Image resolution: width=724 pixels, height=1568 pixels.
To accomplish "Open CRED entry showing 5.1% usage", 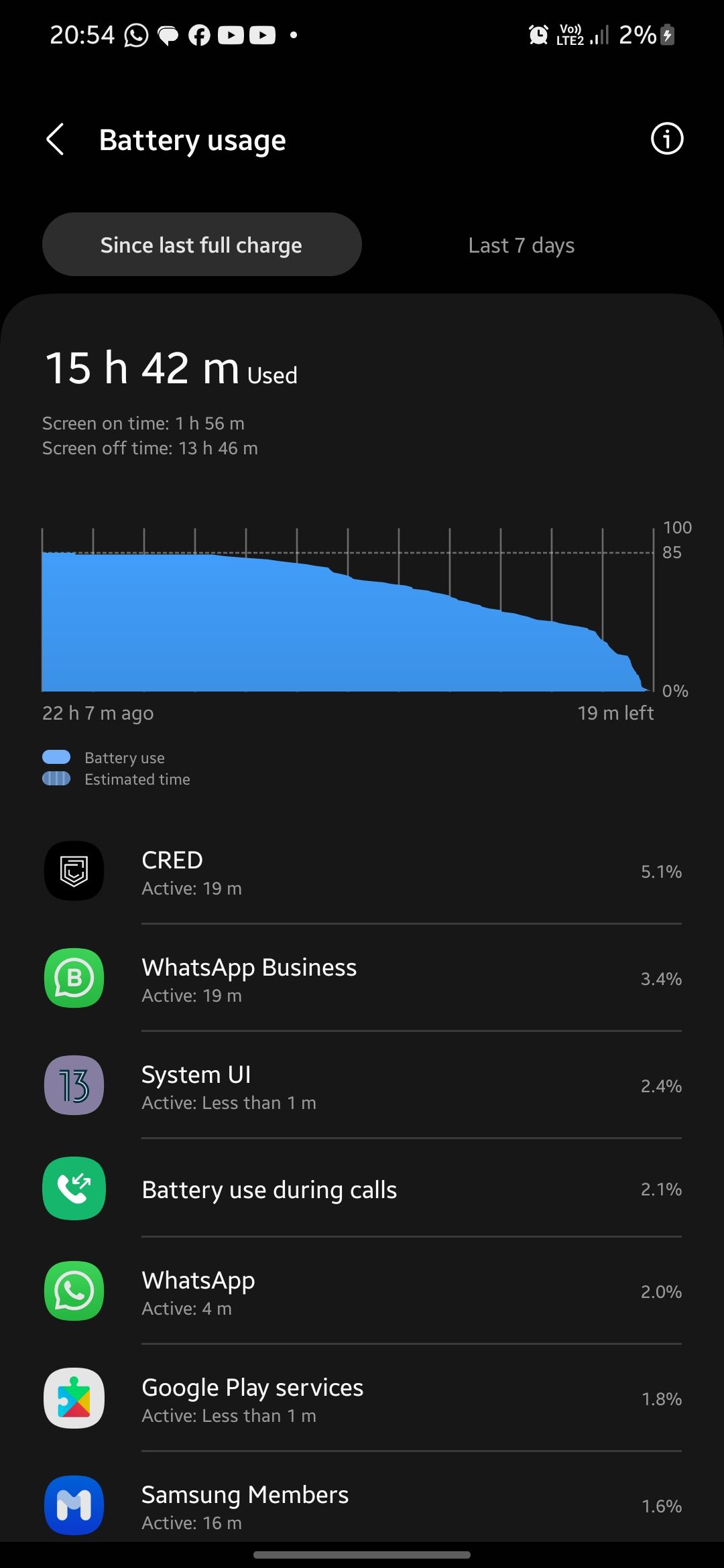I will point(362,871).
